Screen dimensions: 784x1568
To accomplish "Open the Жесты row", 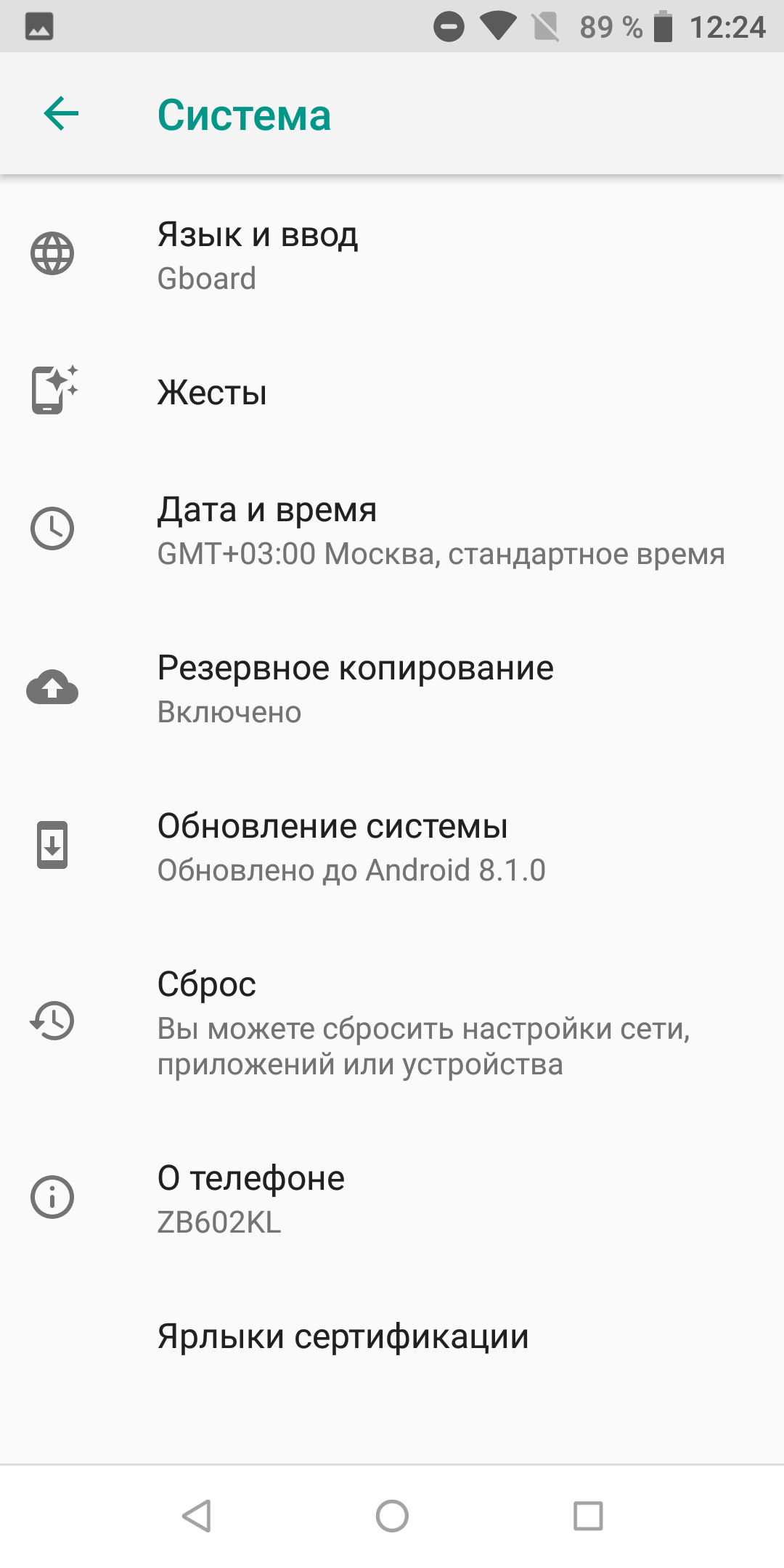I will [x=392, y=392].
